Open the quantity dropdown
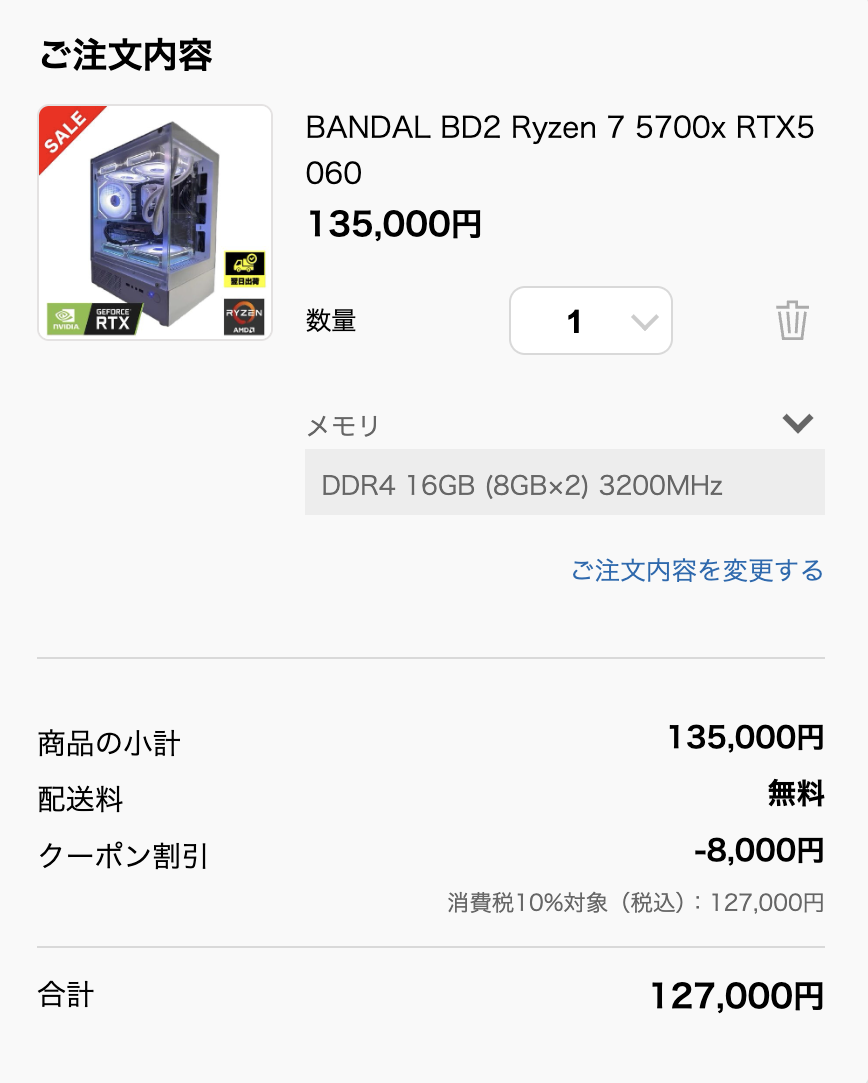 (x=590, y=321)
